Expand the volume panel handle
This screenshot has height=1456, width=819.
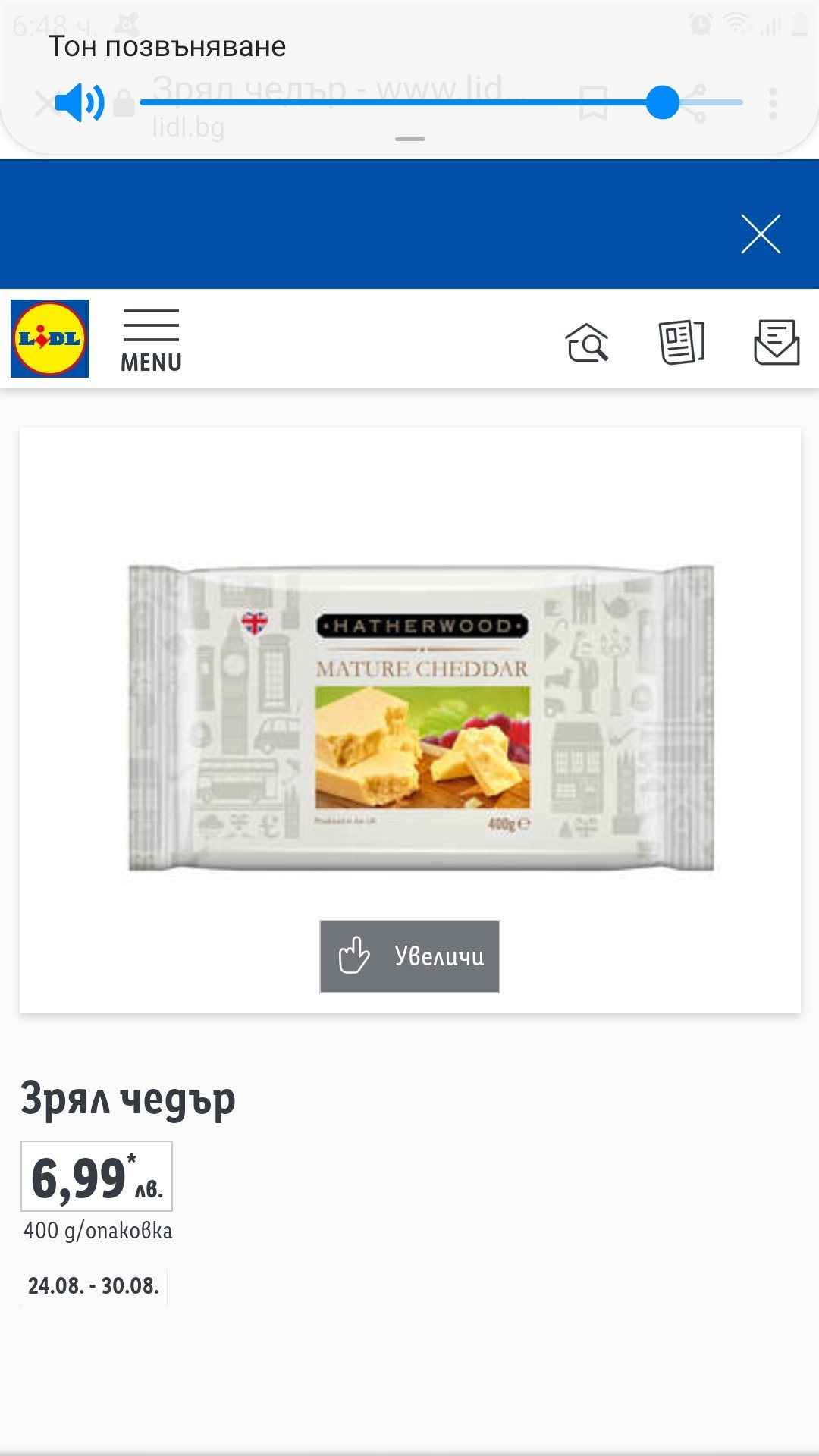click(409, 140)
